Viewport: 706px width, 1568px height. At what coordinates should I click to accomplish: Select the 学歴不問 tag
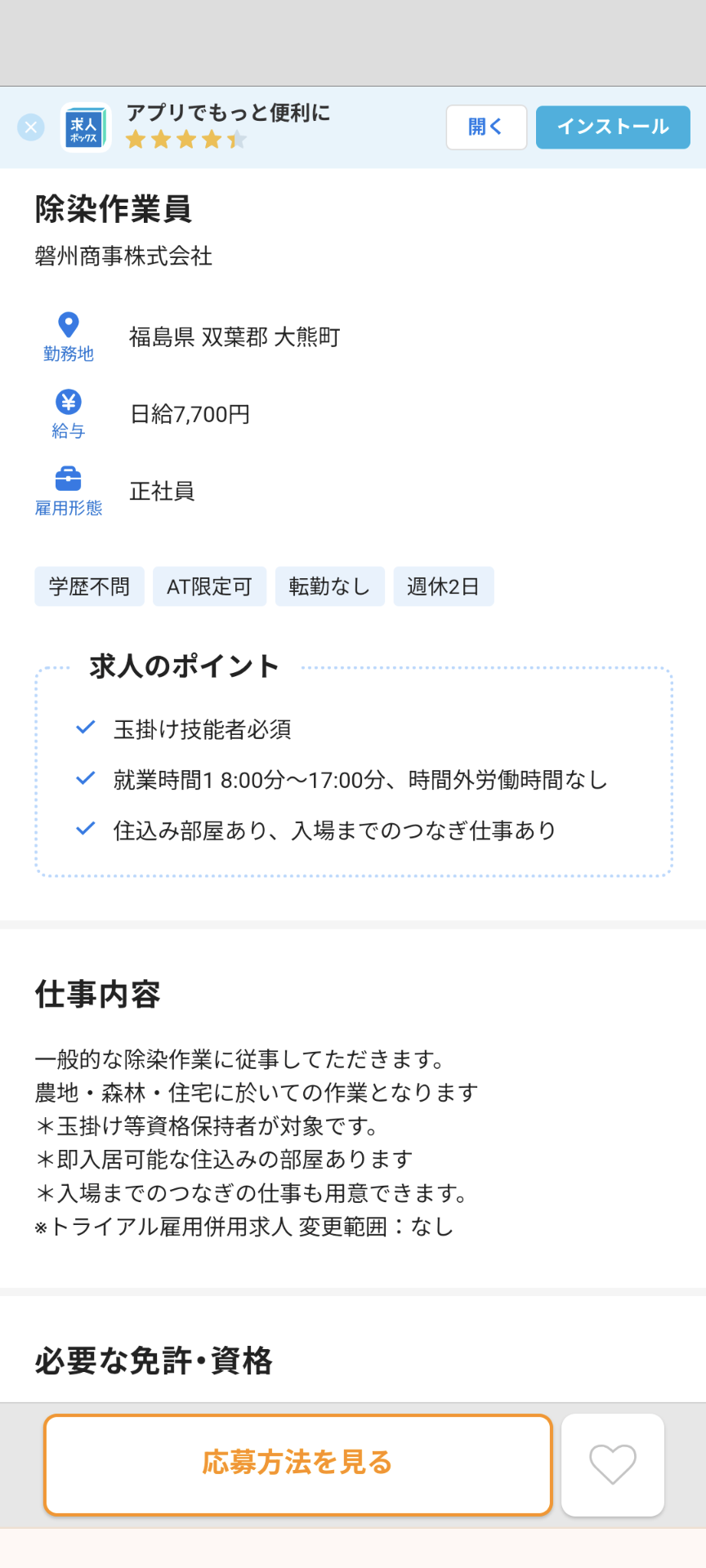click(x=89, y=586)
